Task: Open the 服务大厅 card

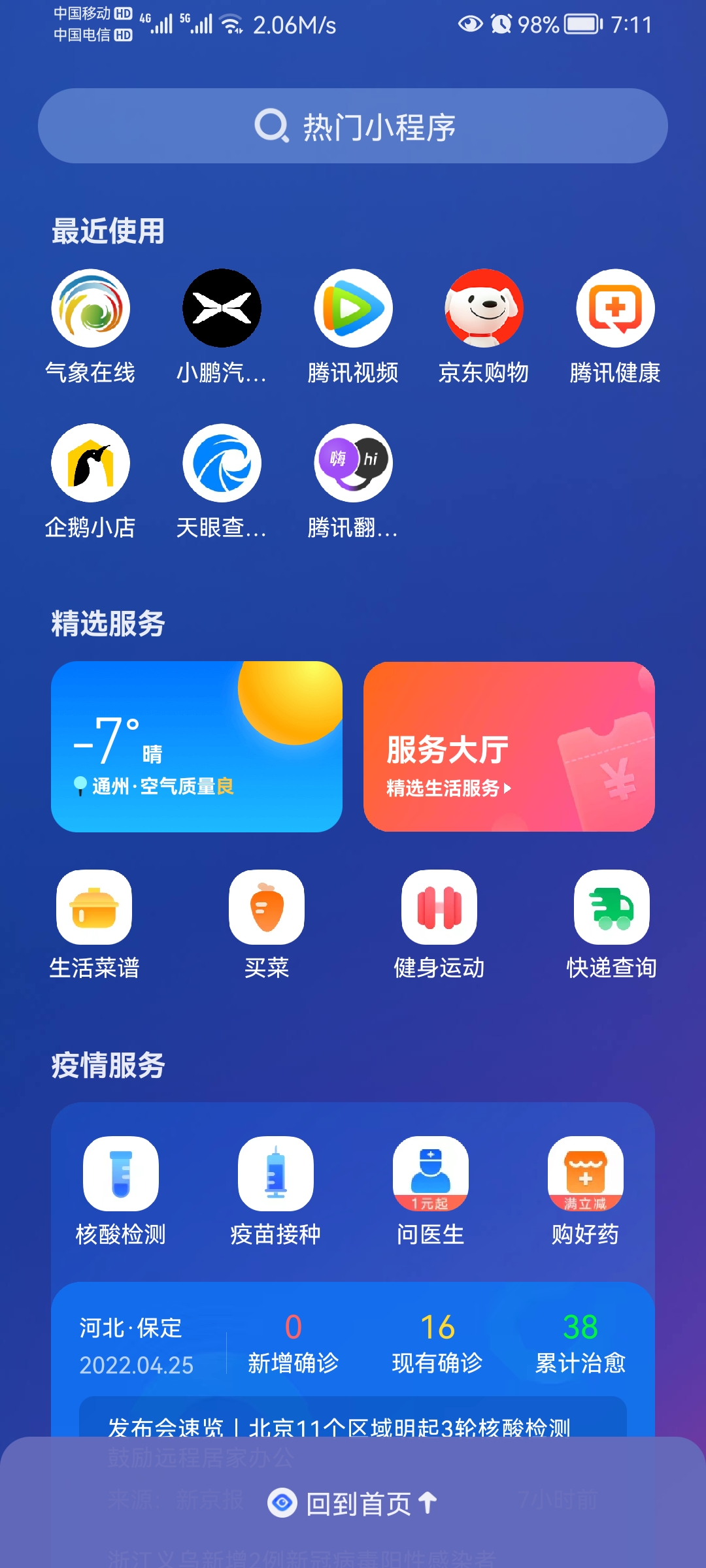Action: [x=509, y=747]
